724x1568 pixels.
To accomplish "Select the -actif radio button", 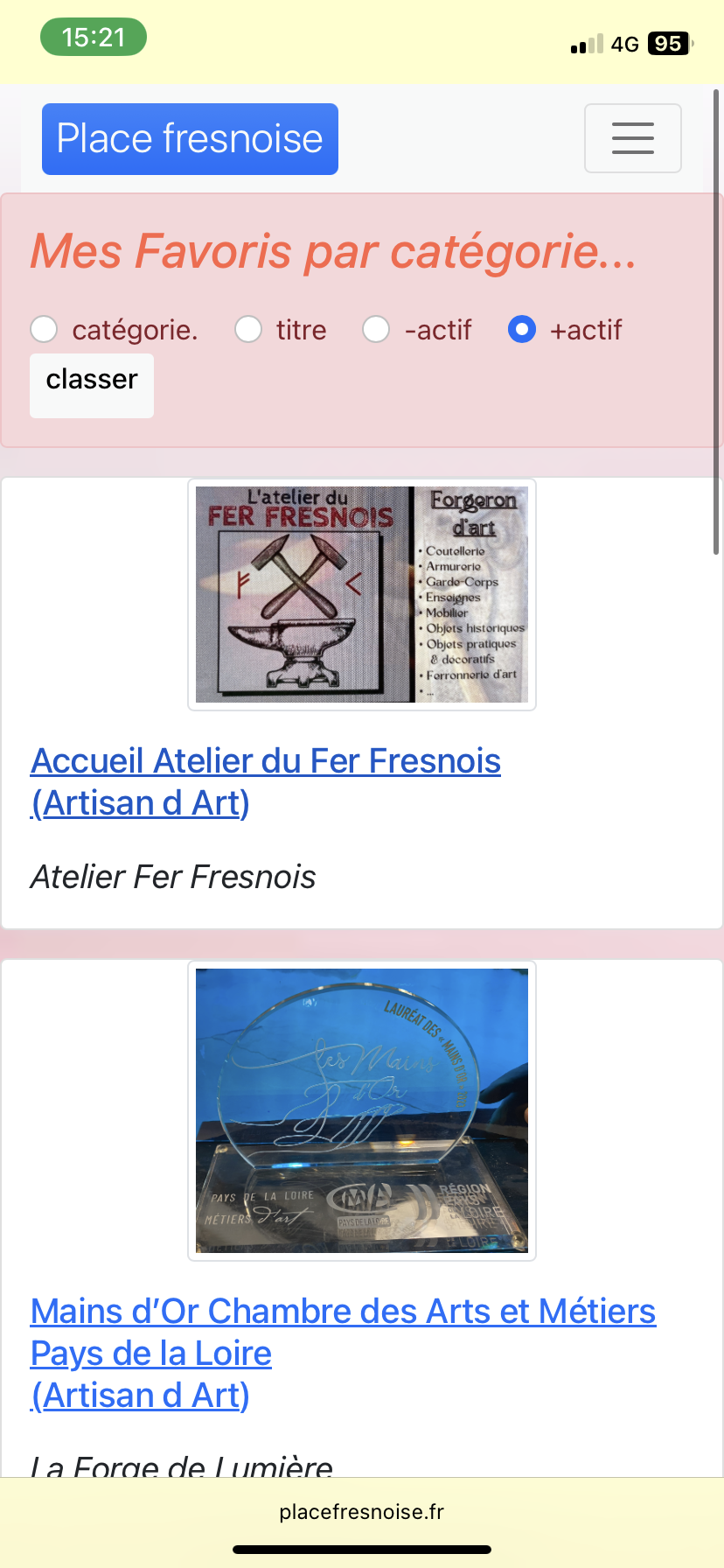I will click(x=377, y=330).
